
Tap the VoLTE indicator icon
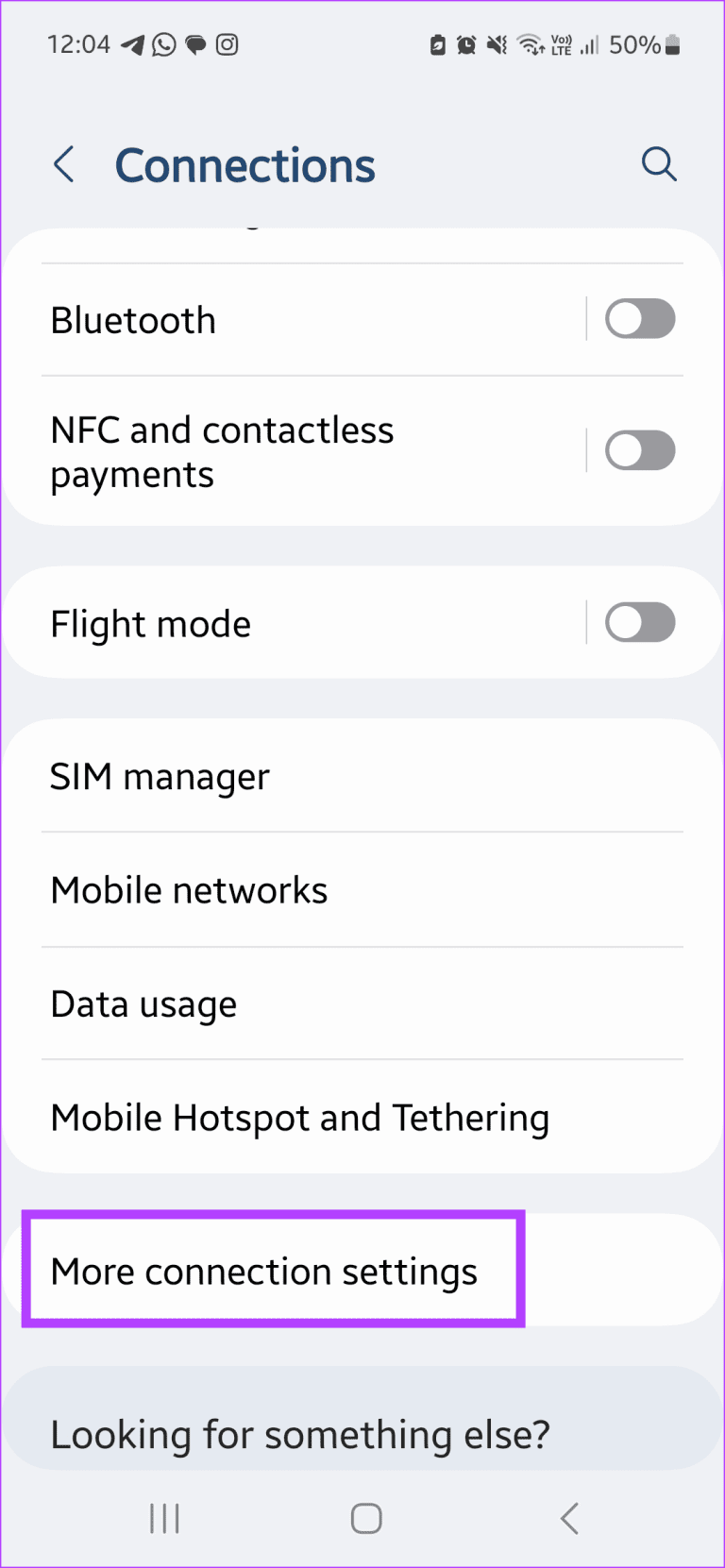click(x=560, y=44)
